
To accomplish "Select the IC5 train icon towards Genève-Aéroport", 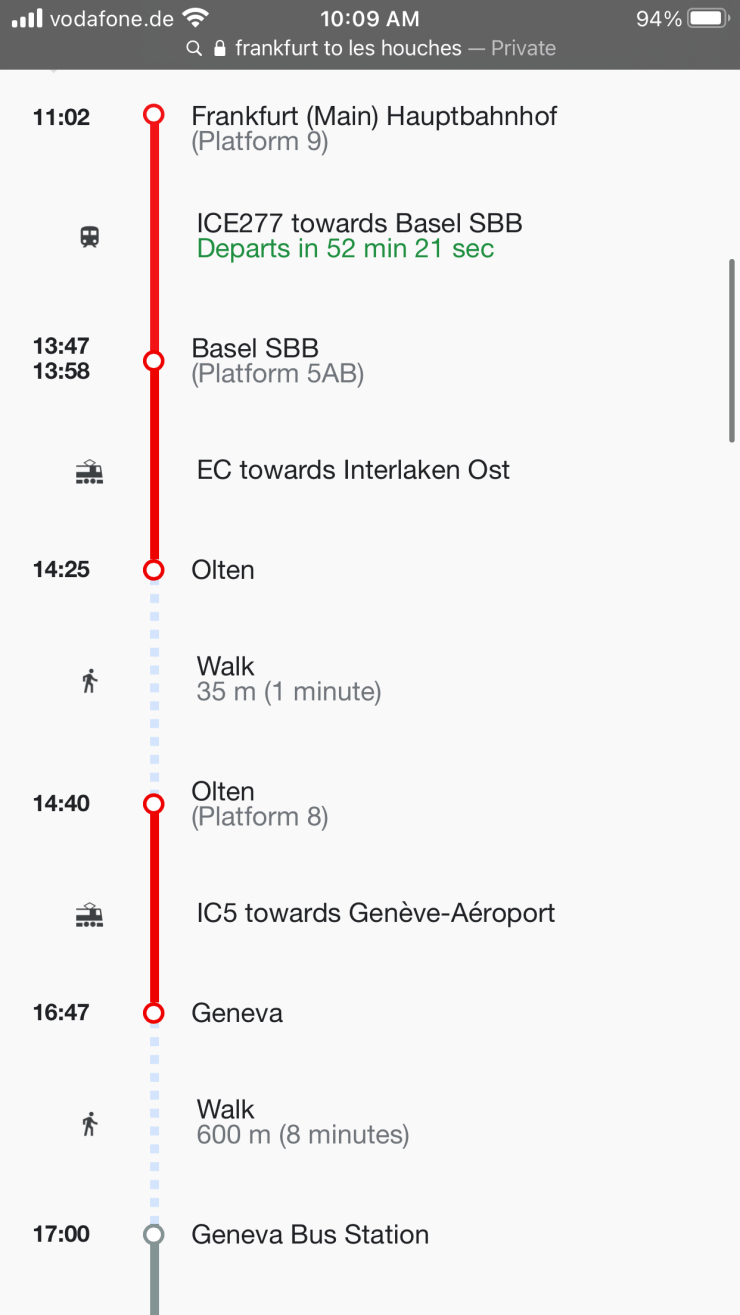I will click(89, 913).
